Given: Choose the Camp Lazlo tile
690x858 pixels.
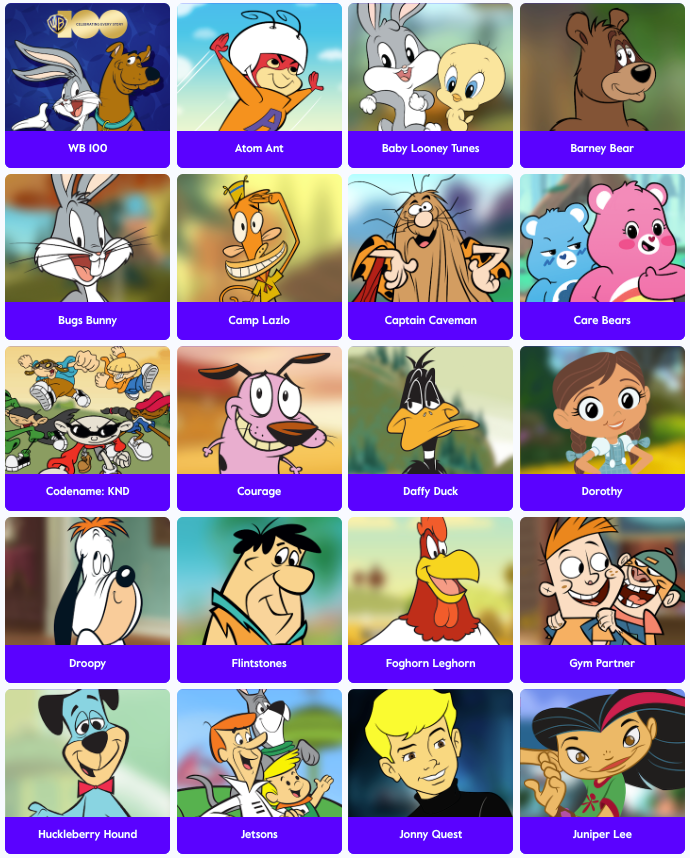Looking at the screenshot, I should click(x=259, y=257).
